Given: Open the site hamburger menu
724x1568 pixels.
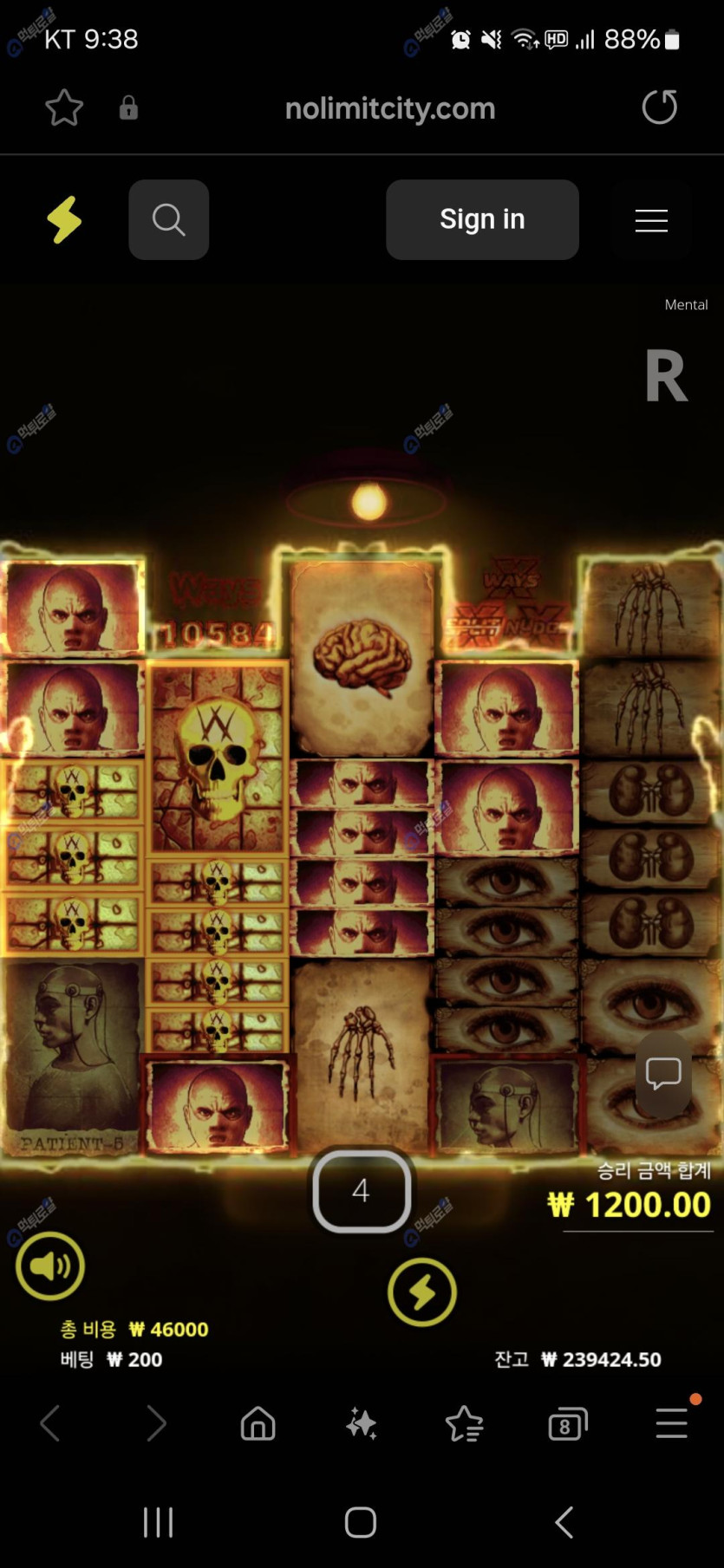Looking at the screenshot, I should (x=651, y=221).
